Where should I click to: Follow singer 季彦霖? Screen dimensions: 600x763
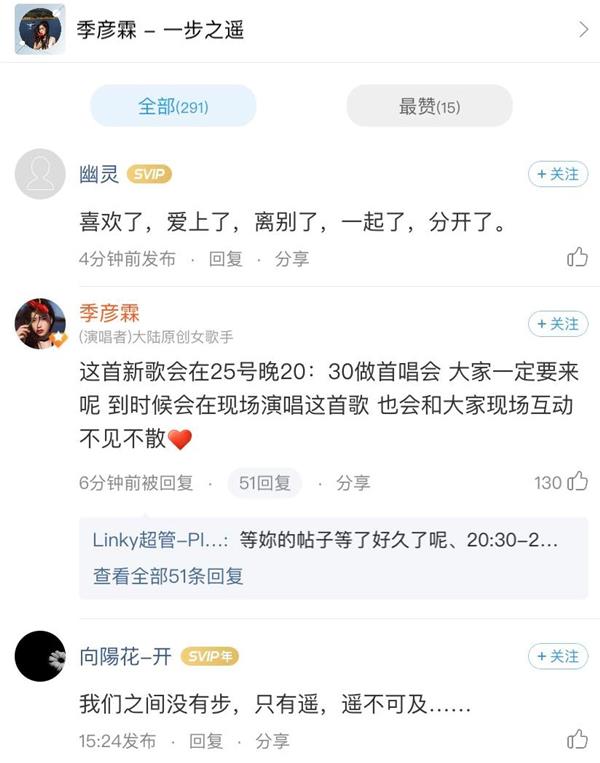(558, 323)
